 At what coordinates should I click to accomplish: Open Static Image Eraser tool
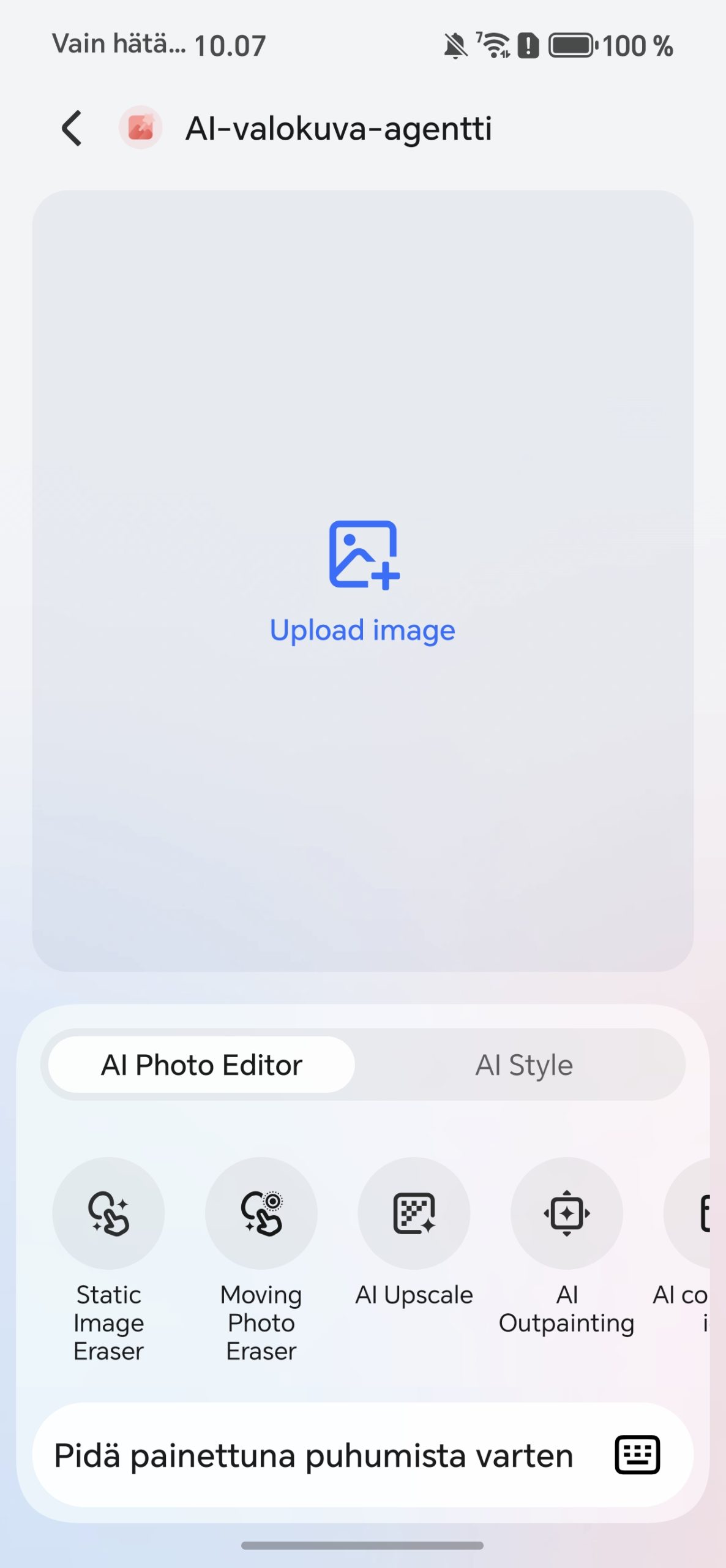(108, 1260)
